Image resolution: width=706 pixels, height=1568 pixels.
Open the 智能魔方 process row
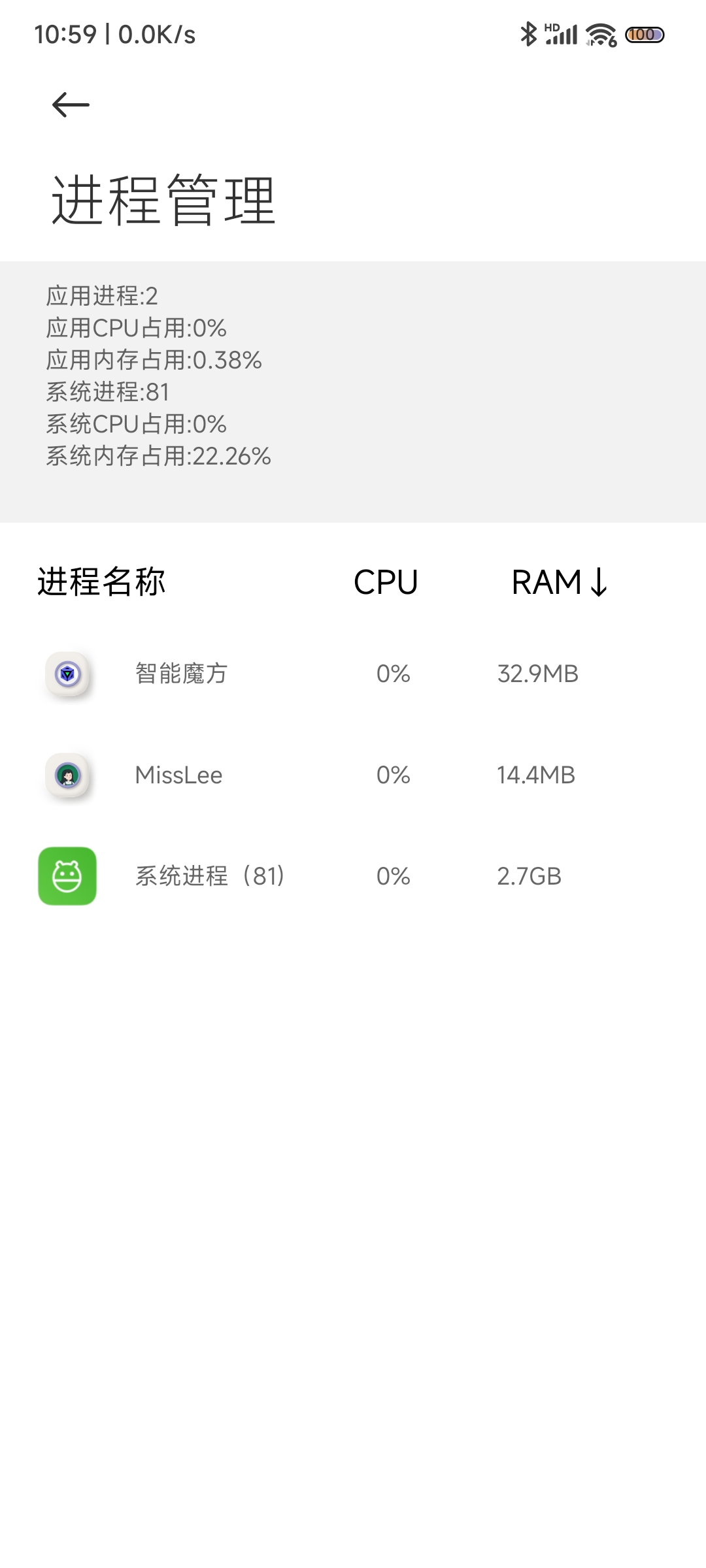coord(353,674)
